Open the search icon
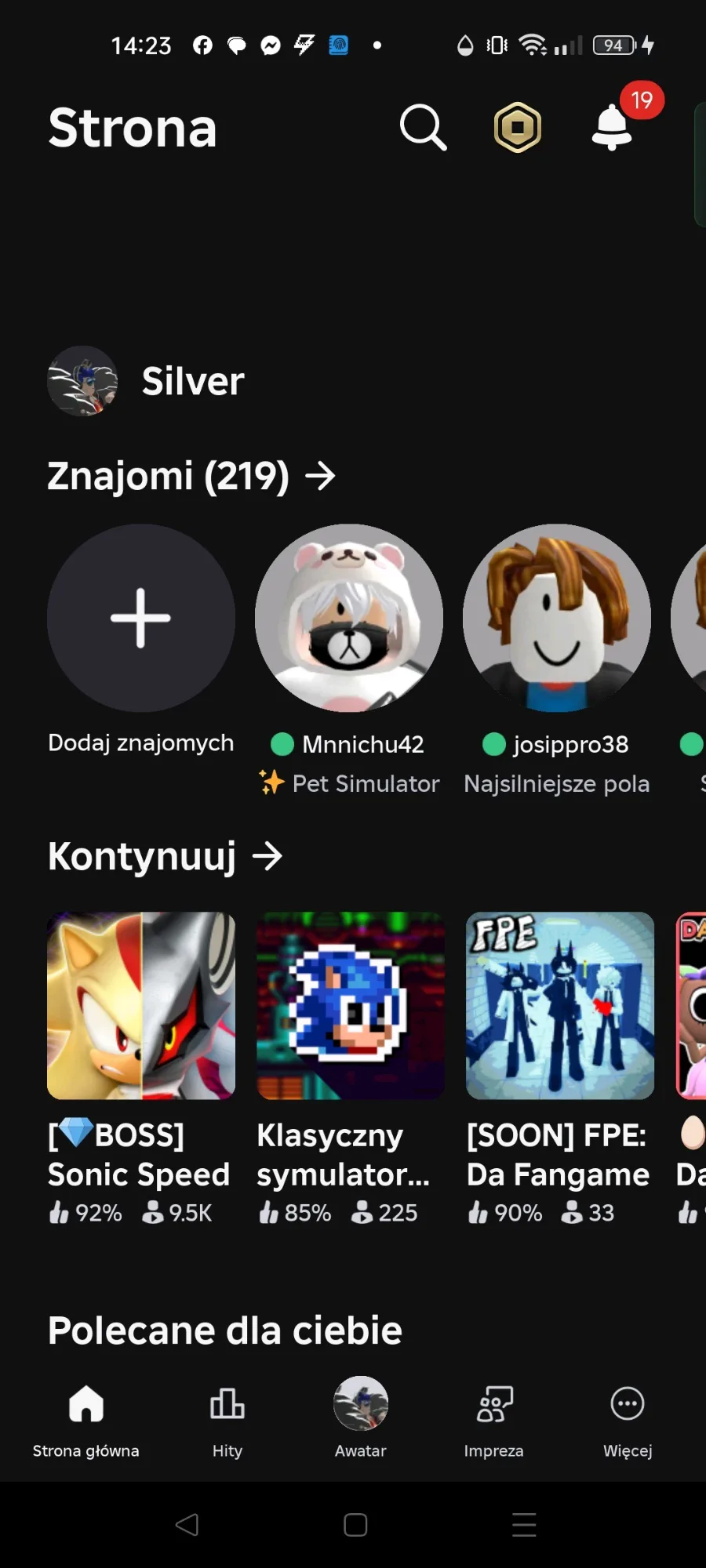The height and width of the screenshot is (1568, 706). (423, 127)
